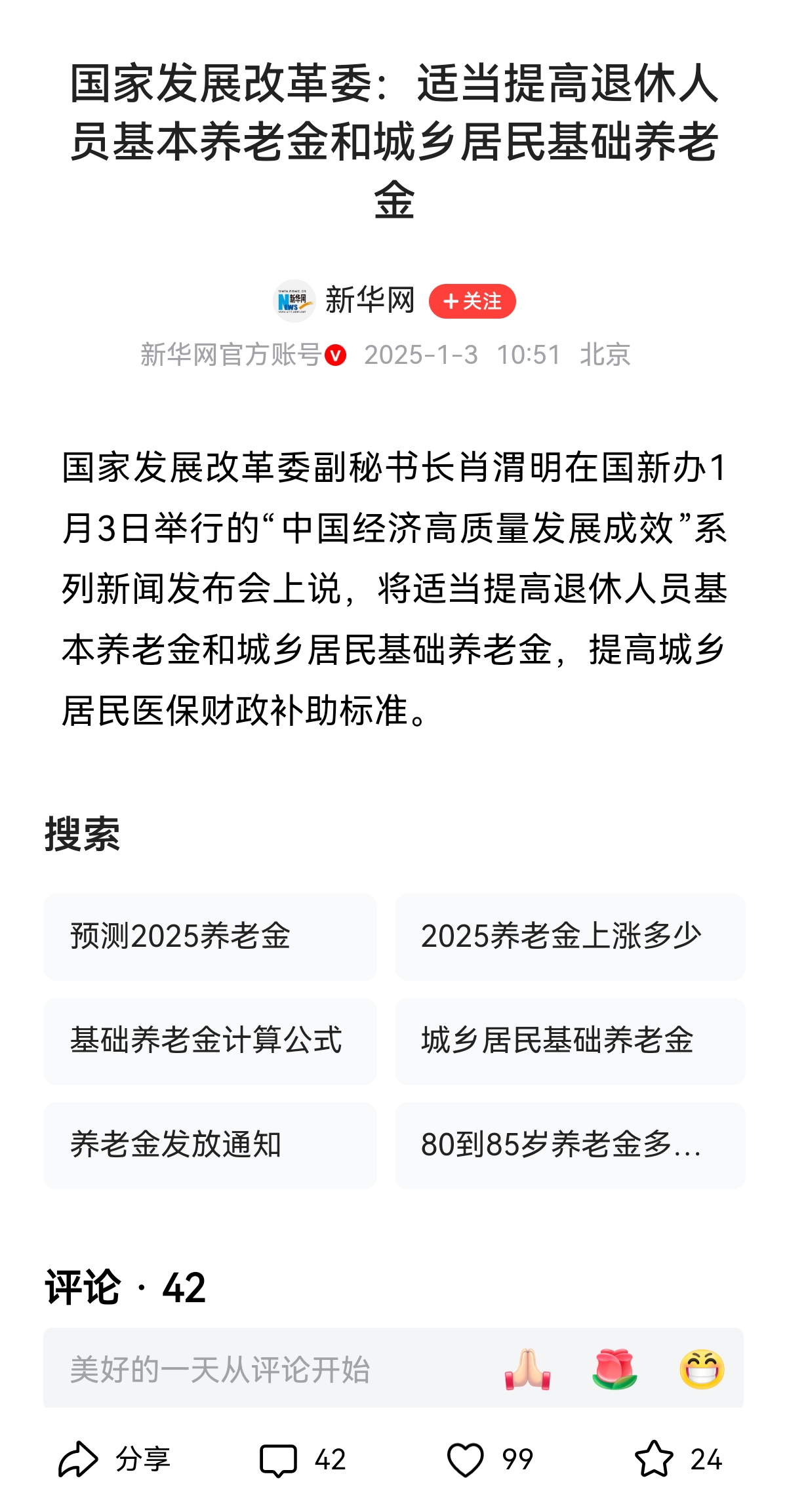Viewport: 787px width, 1512px height.
Task: Tap the red V verification badge
Action: tap(336, 355)
